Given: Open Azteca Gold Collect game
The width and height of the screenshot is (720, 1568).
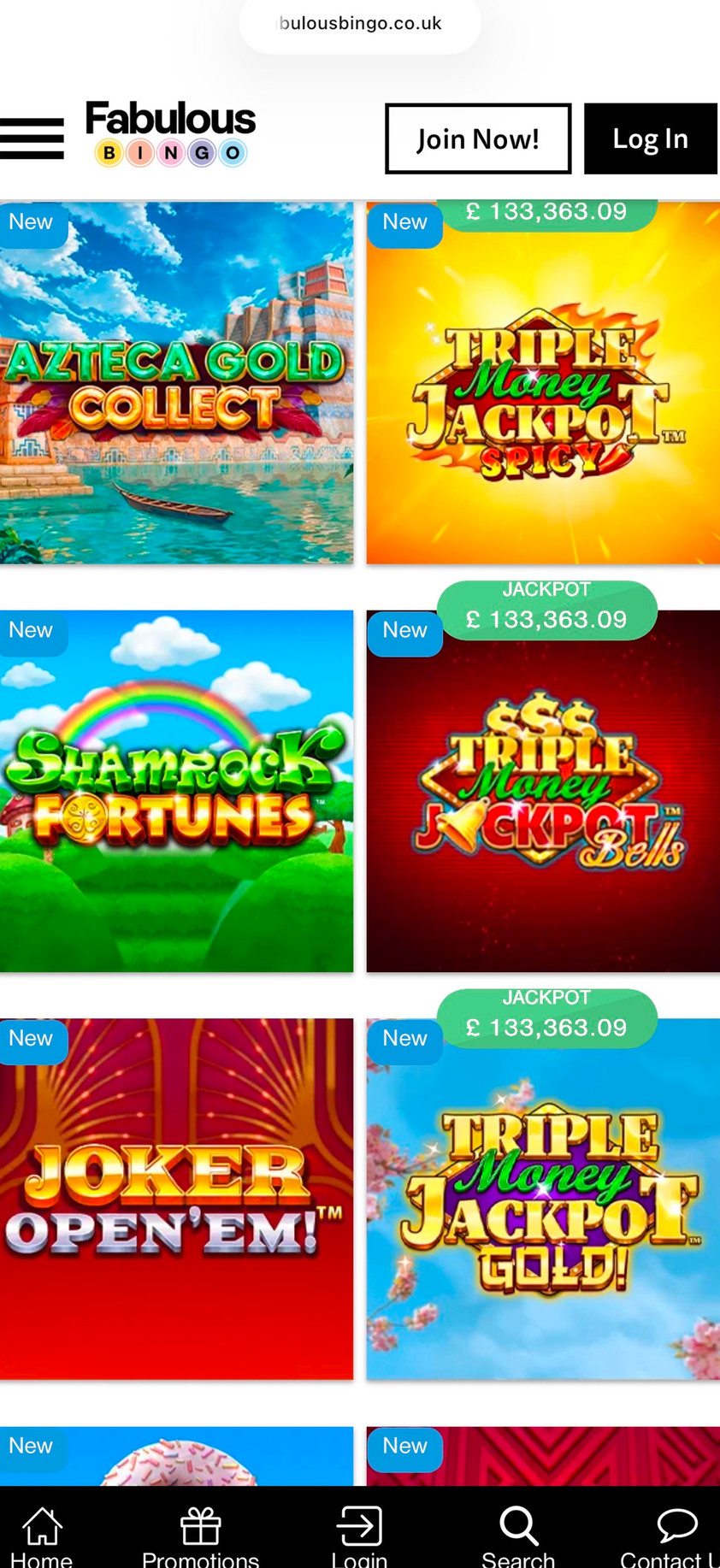Looking at the screenshot, I should tap(176, 383).
